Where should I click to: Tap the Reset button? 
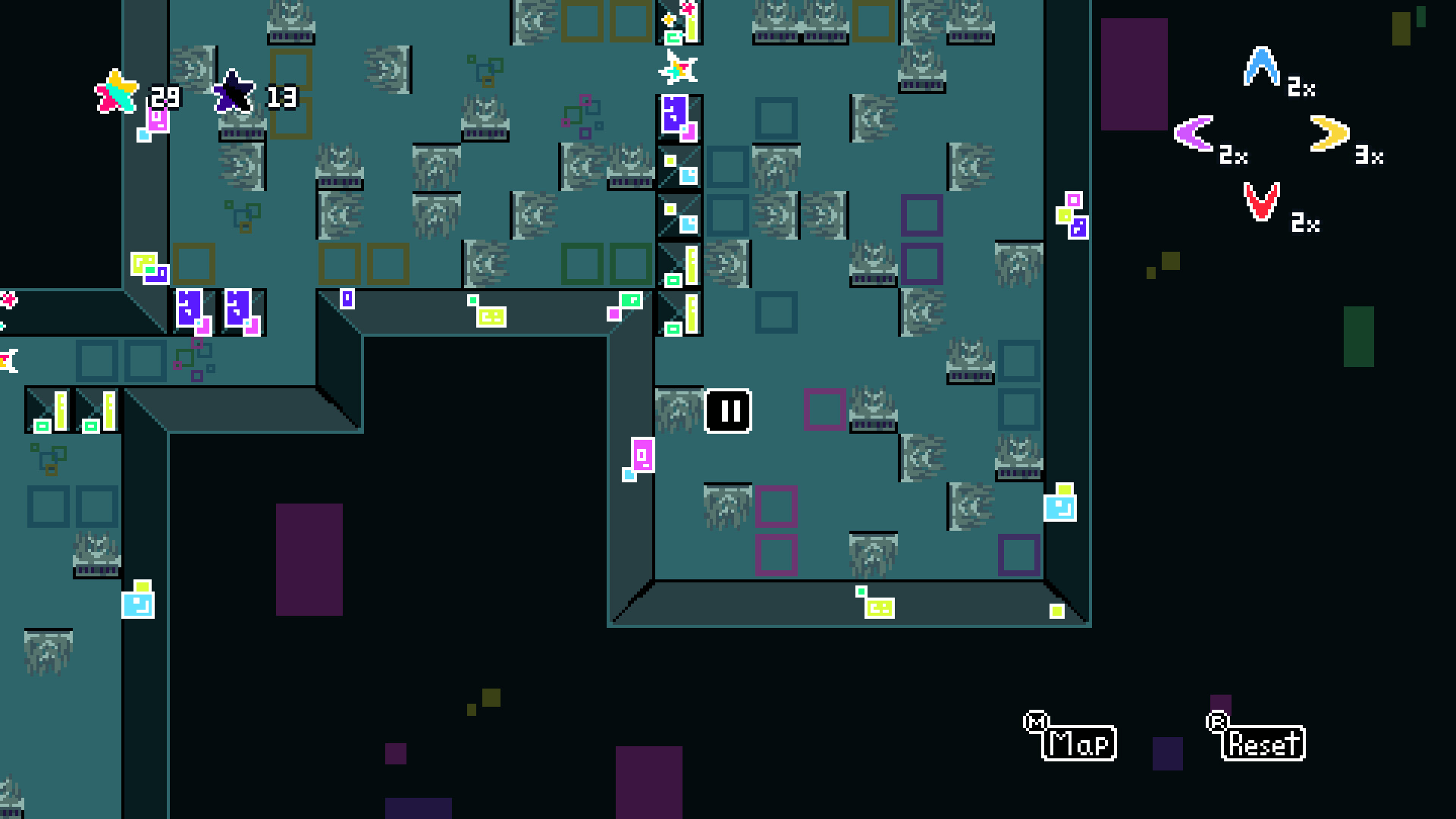tap(1263, 742)
